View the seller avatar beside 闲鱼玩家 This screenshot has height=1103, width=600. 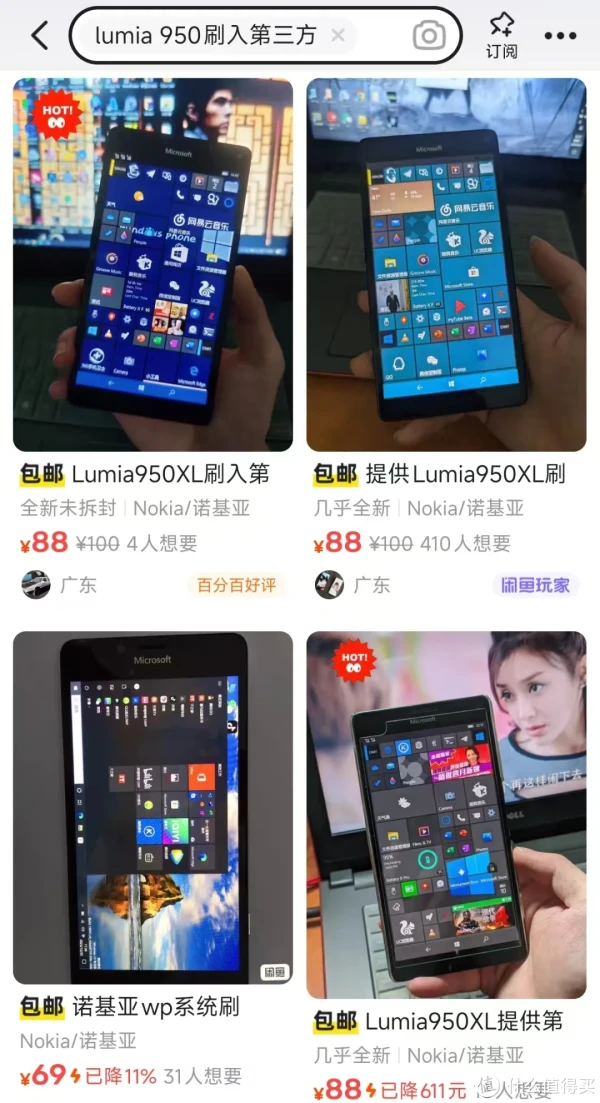point(329,585)
